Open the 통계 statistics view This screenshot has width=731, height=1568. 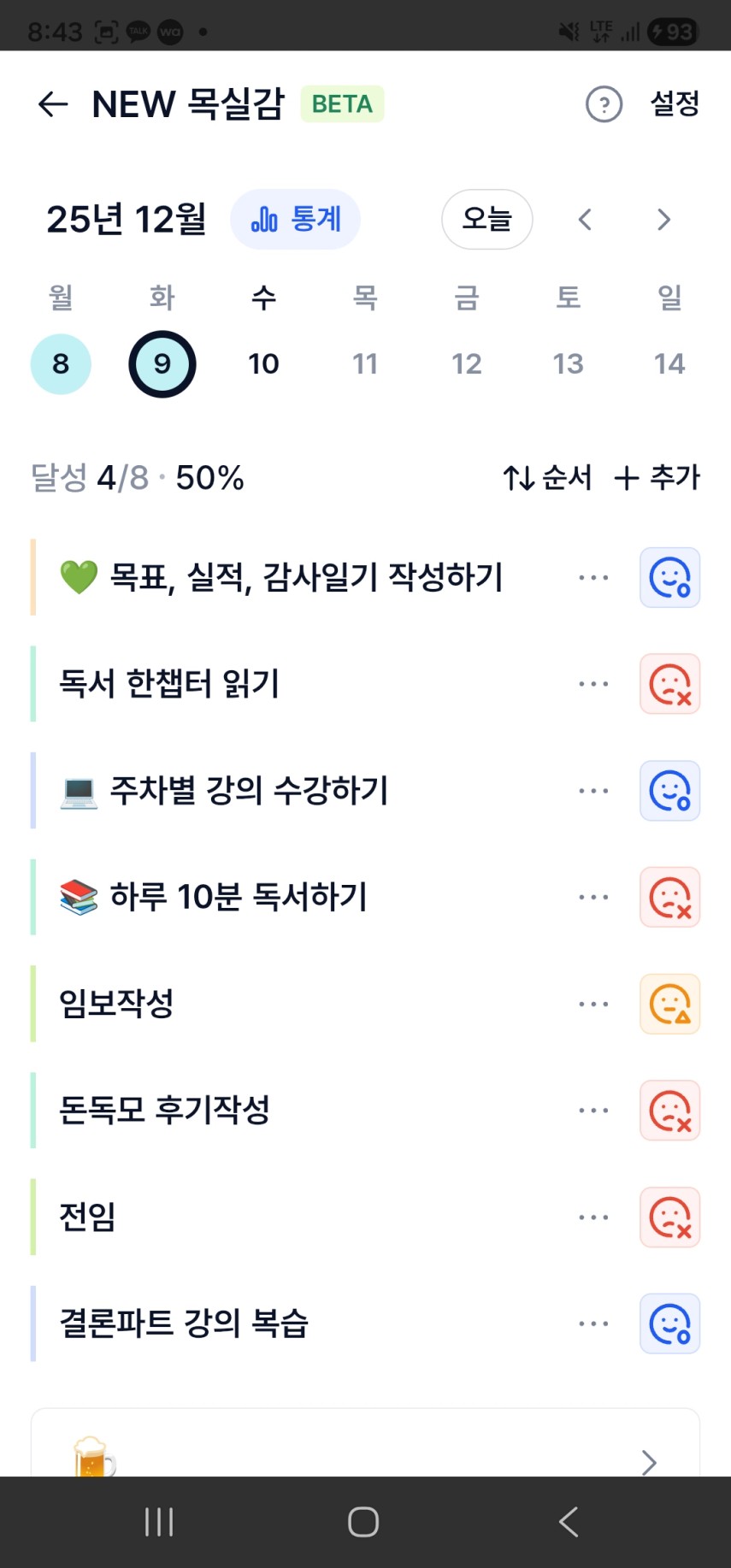tap(296, 220)
